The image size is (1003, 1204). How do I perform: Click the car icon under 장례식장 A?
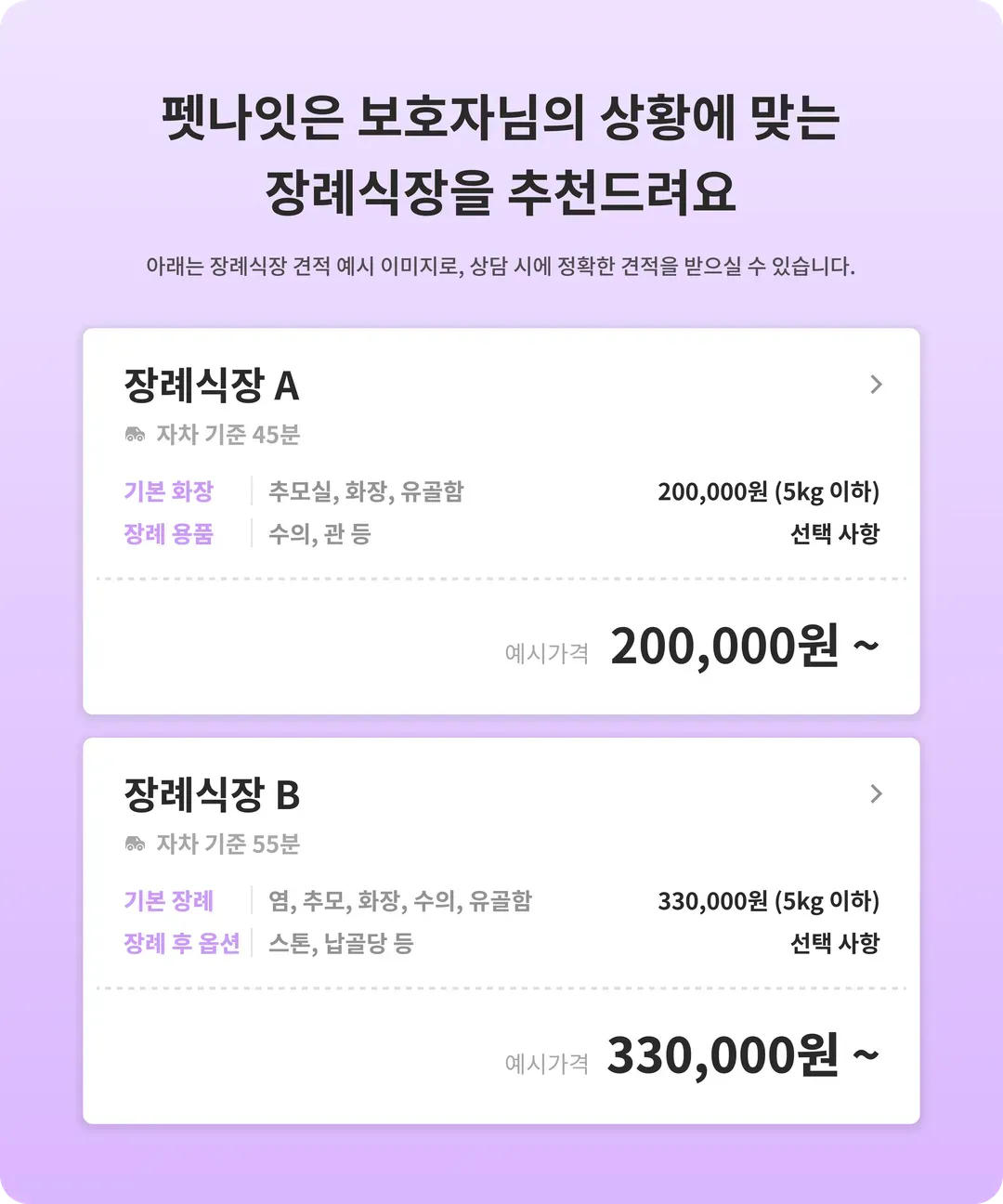click(x=136, y=434)
